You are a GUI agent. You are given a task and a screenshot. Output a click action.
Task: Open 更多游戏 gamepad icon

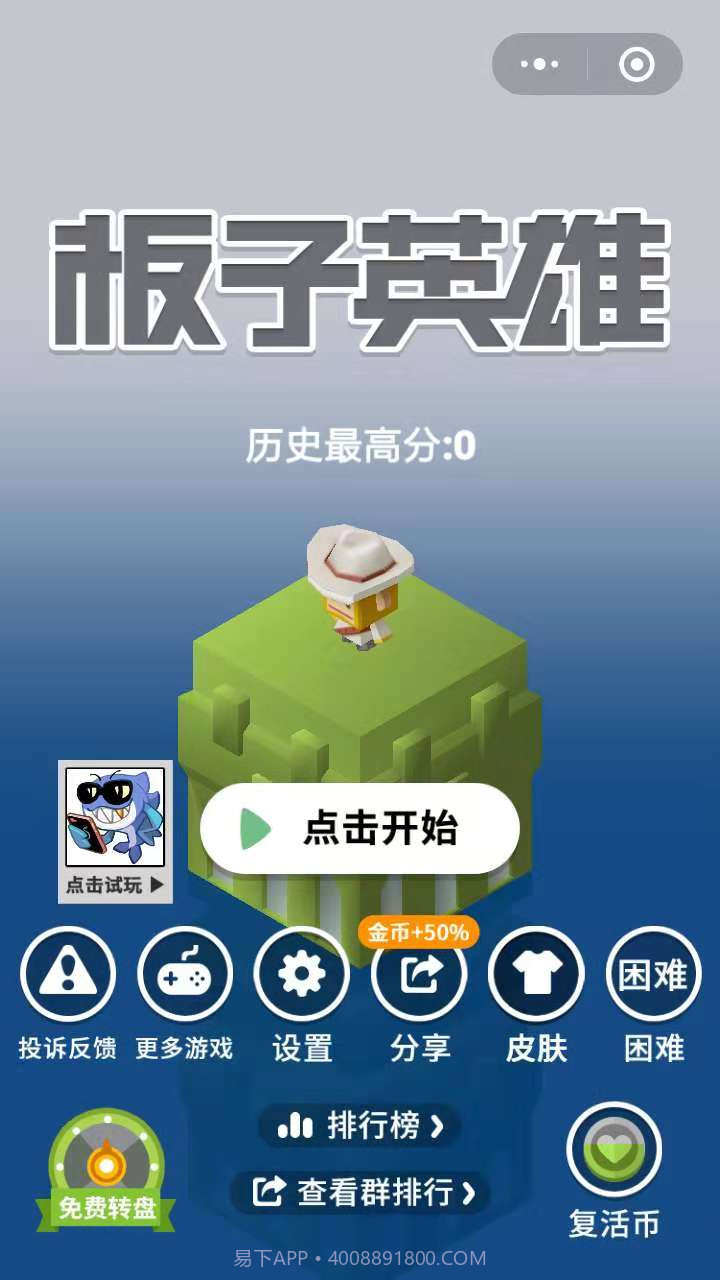coord(184,972)
